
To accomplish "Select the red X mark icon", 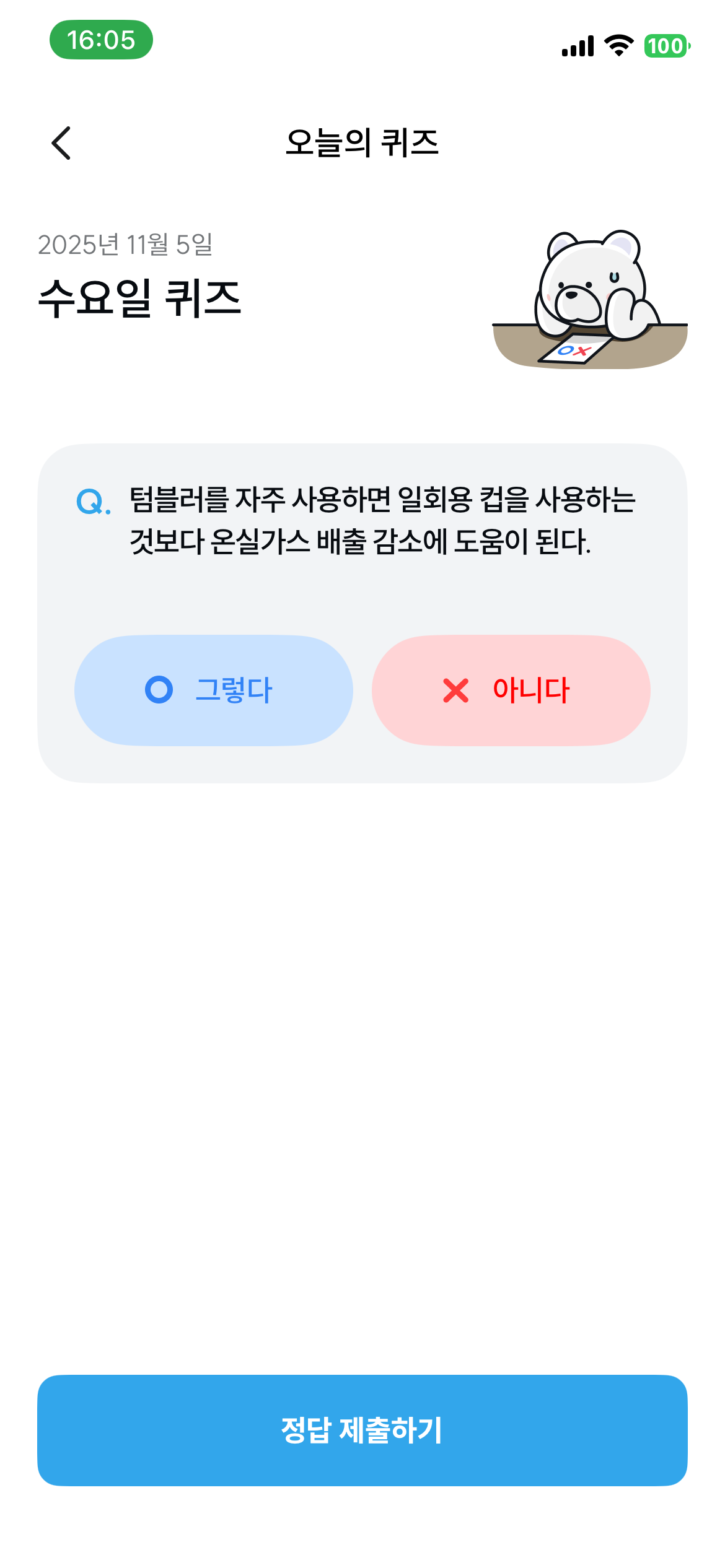I will [456, 689].
